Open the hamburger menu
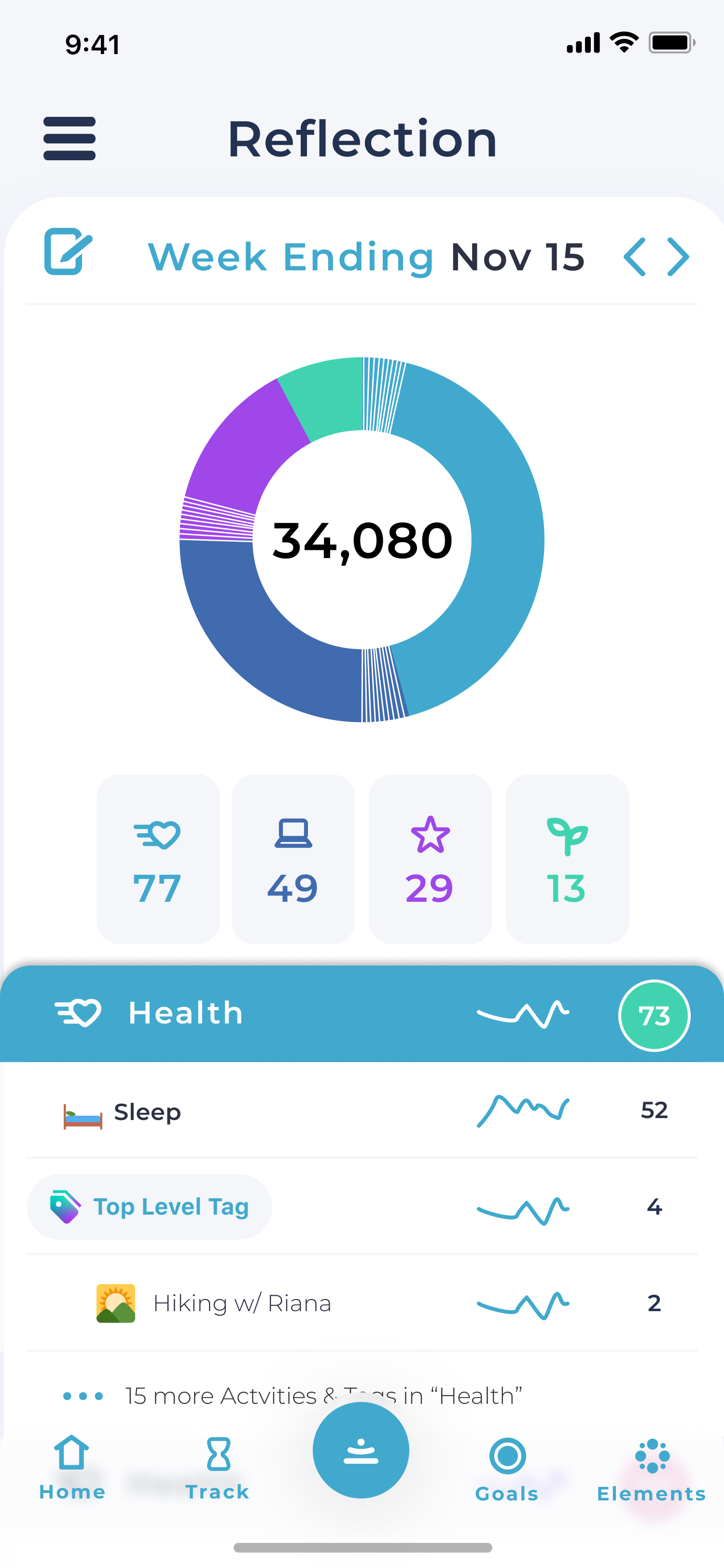 pyautogui.click(x=70, y=139)
